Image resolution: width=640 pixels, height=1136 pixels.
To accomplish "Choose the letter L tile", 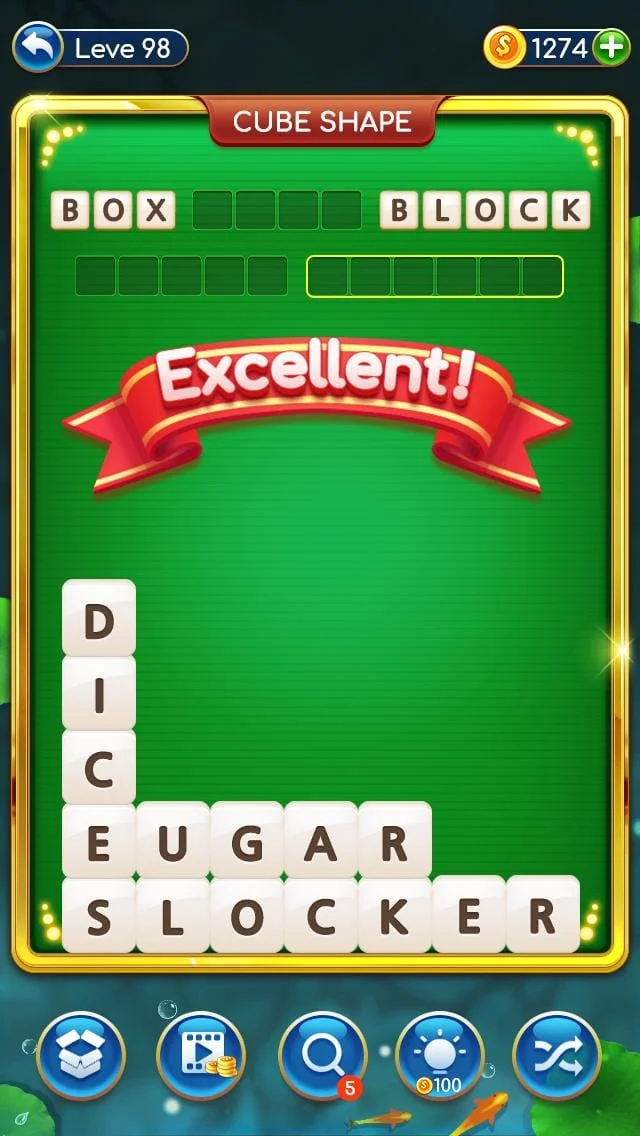I will tap(172, 916).
